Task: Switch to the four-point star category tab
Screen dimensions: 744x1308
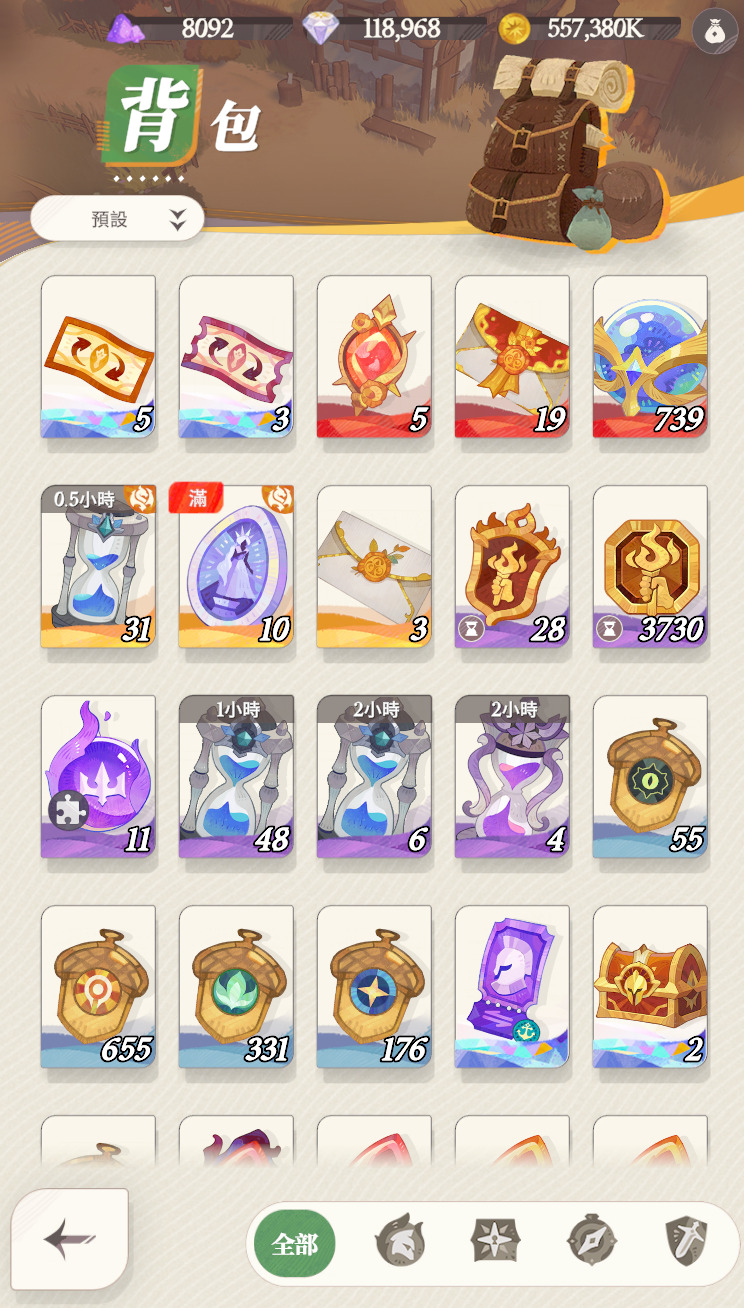Action: 495,1241
